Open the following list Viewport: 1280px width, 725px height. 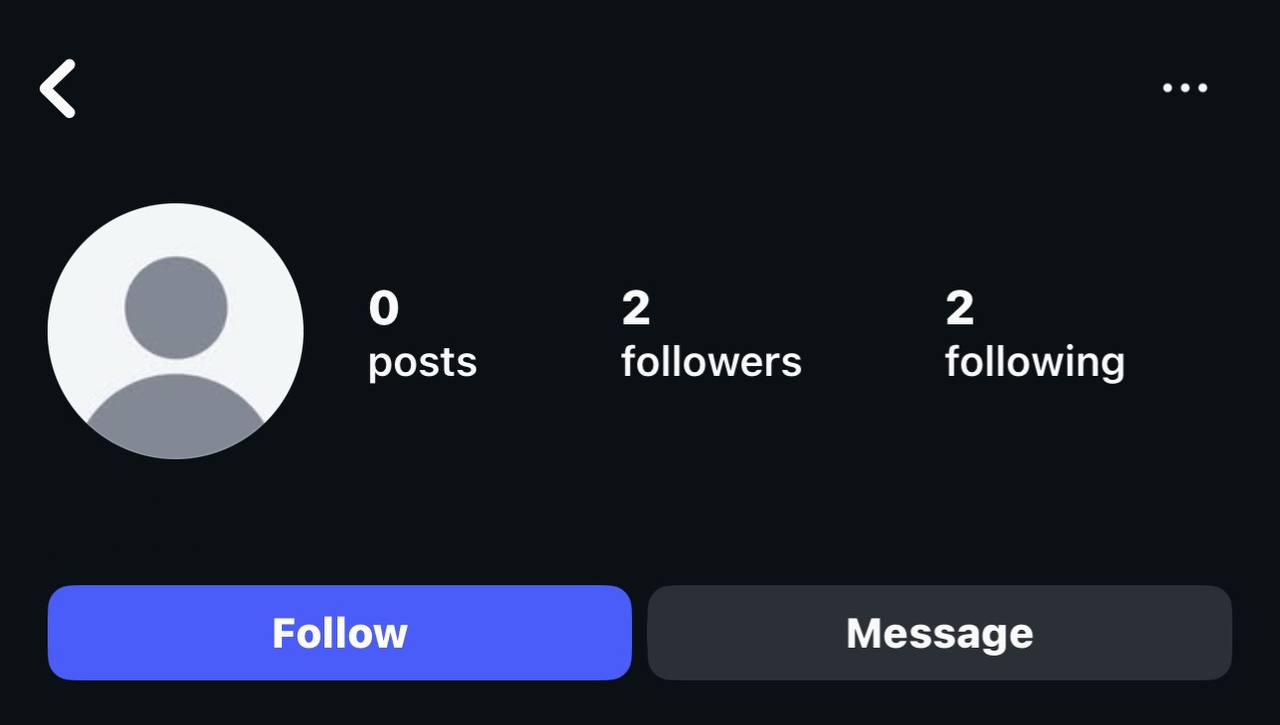click(x=1034, y=336)
